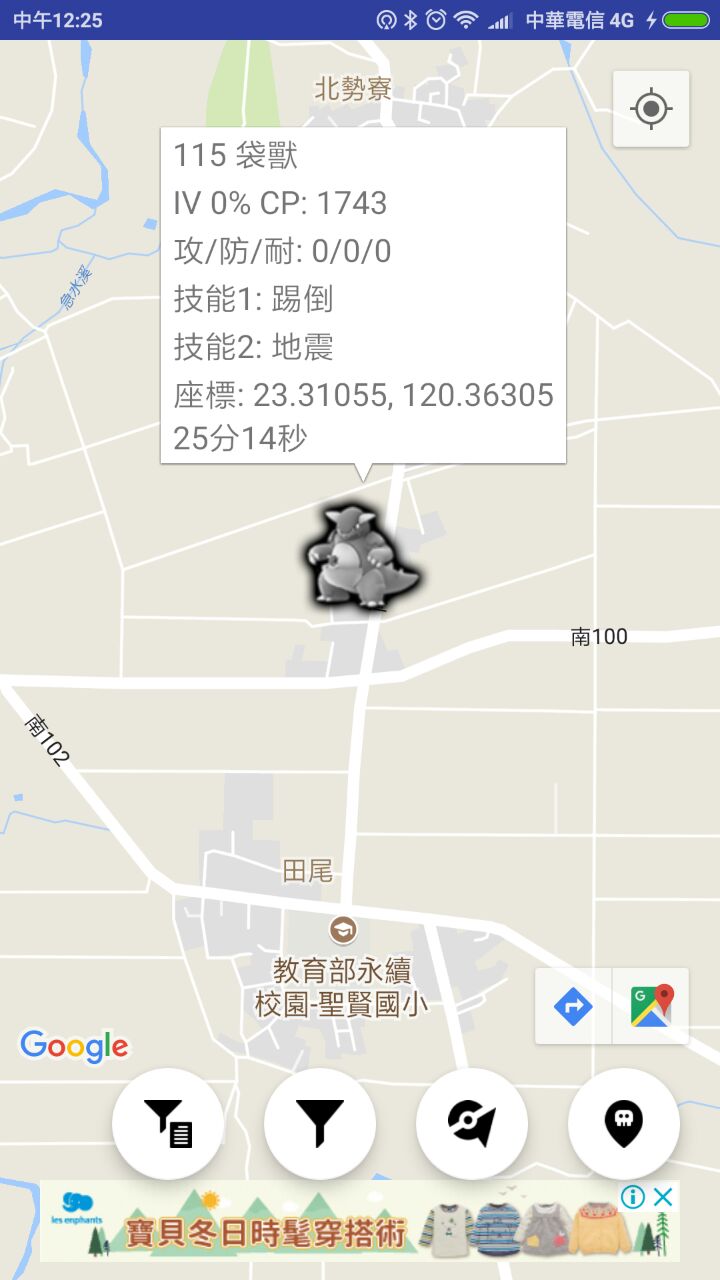This screenshot has height=1280, width=720.
Task: Close the ad banner
Action: [663, 1197]
